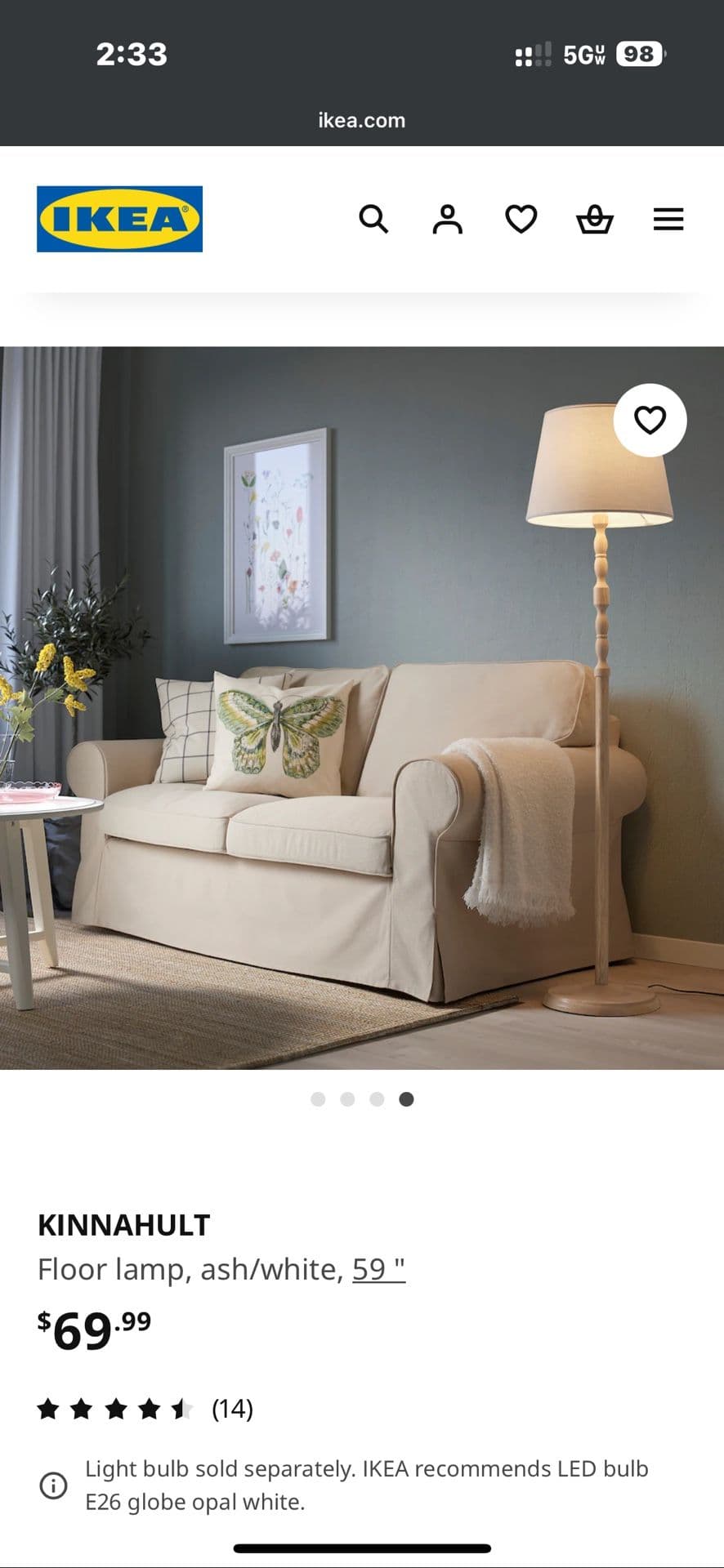The width and height of the screenshot is (724, 1568).
Task: Open the shopping basket
Action: pos(594,219)
